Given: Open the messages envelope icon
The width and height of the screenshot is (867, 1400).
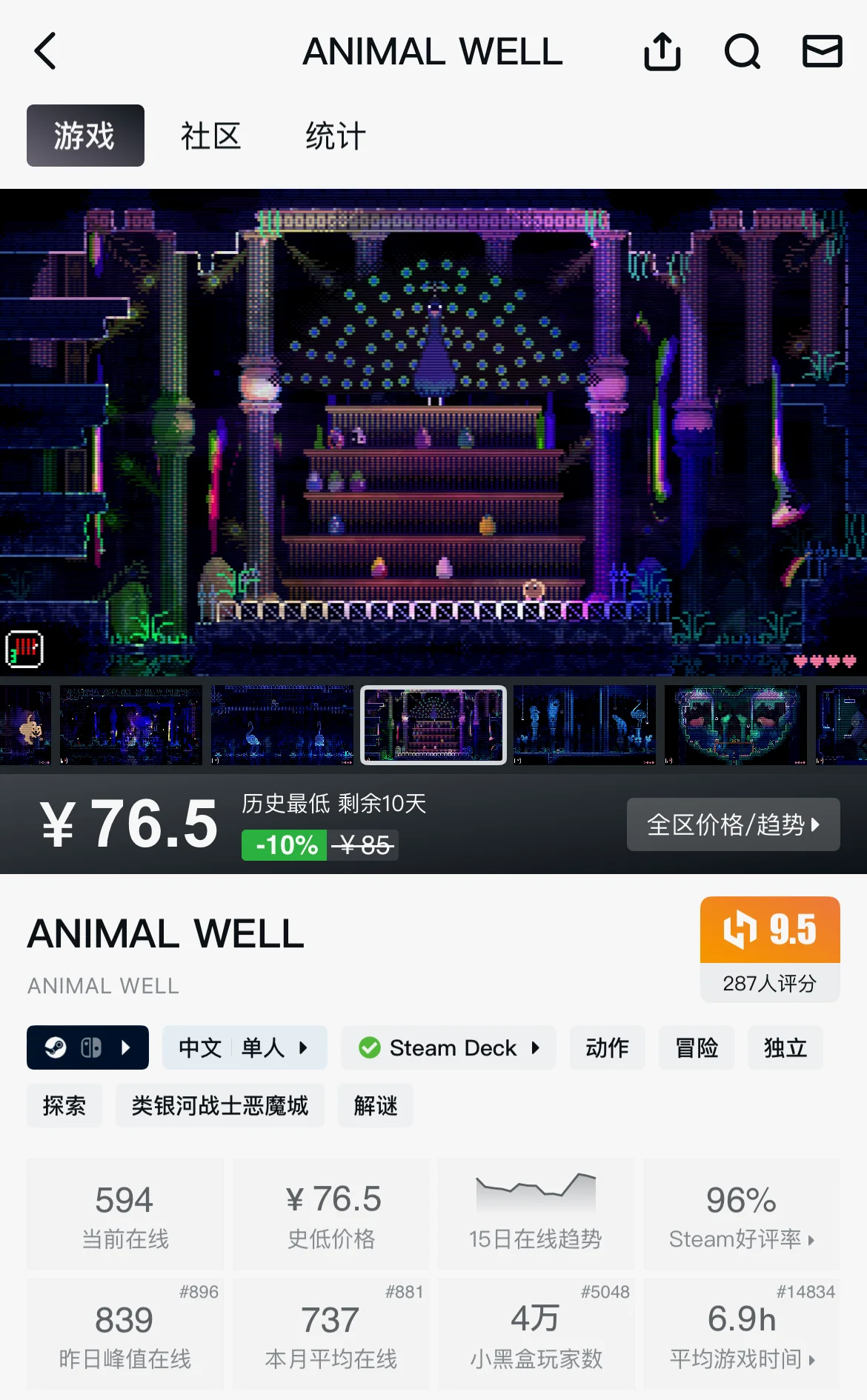Looking at the screenshot, I should 822,52.
